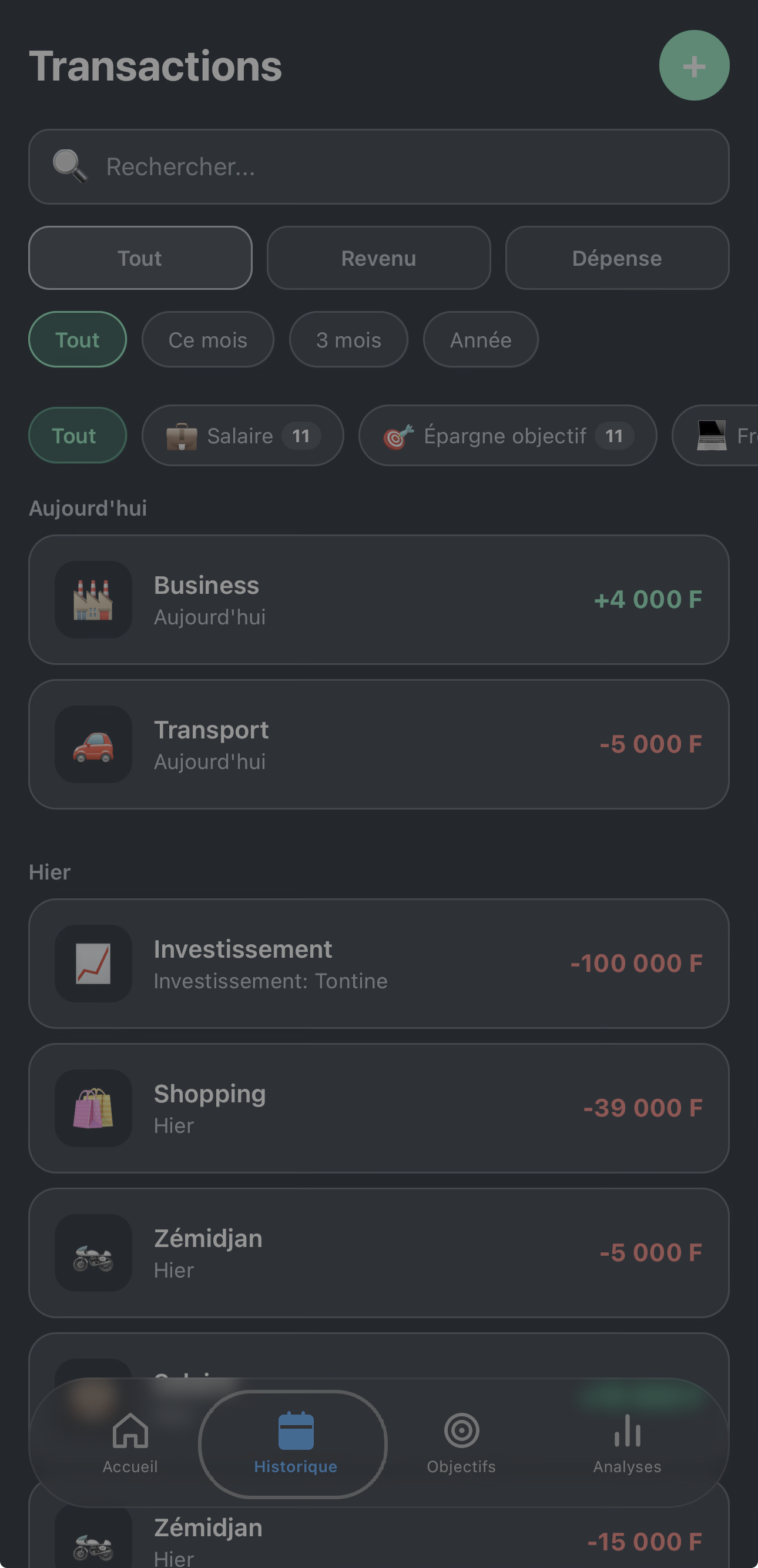The width and height of the screenshot is (758, 1568).
Task: Activate the Ce mois period filter
Action: [208, 340]
